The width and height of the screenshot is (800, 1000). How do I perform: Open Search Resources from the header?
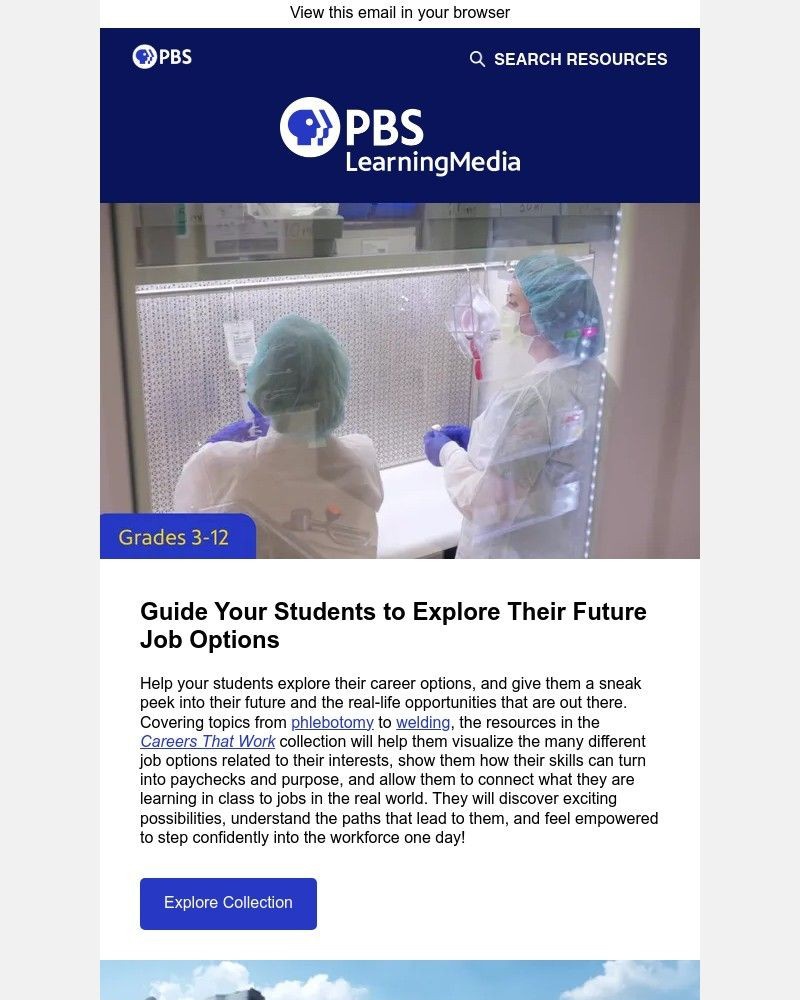(x=568, y=59)
